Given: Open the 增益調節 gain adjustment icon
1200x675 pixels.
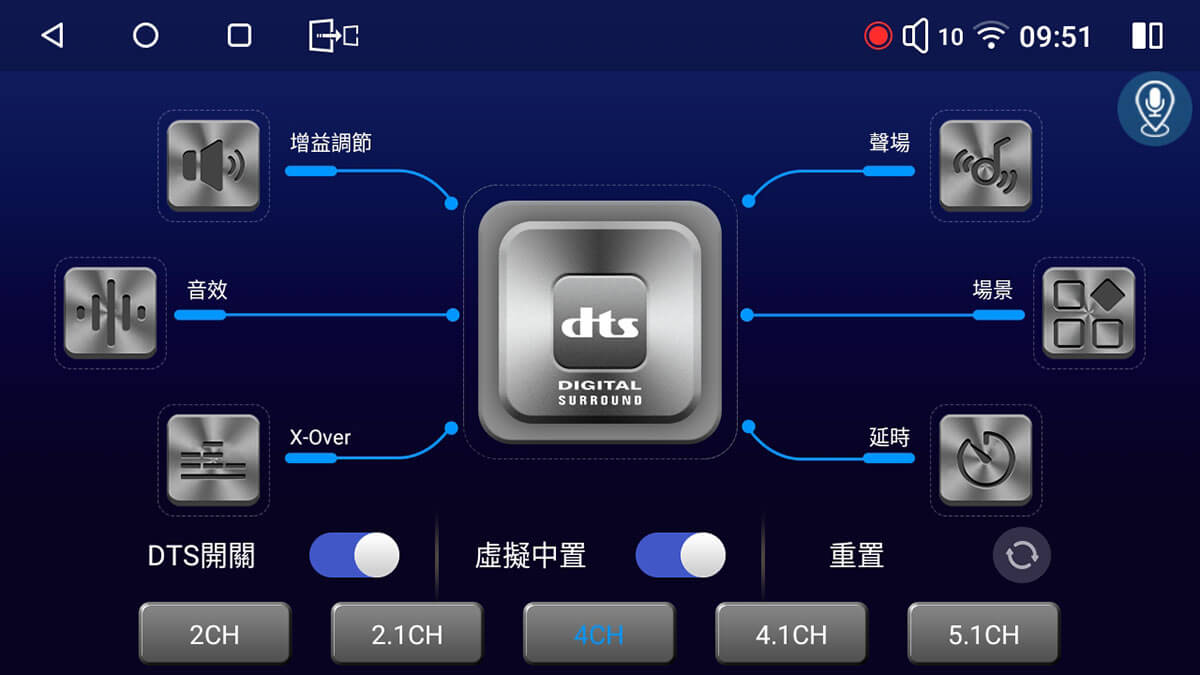Looking at the screenshot, I should [213, 165].
